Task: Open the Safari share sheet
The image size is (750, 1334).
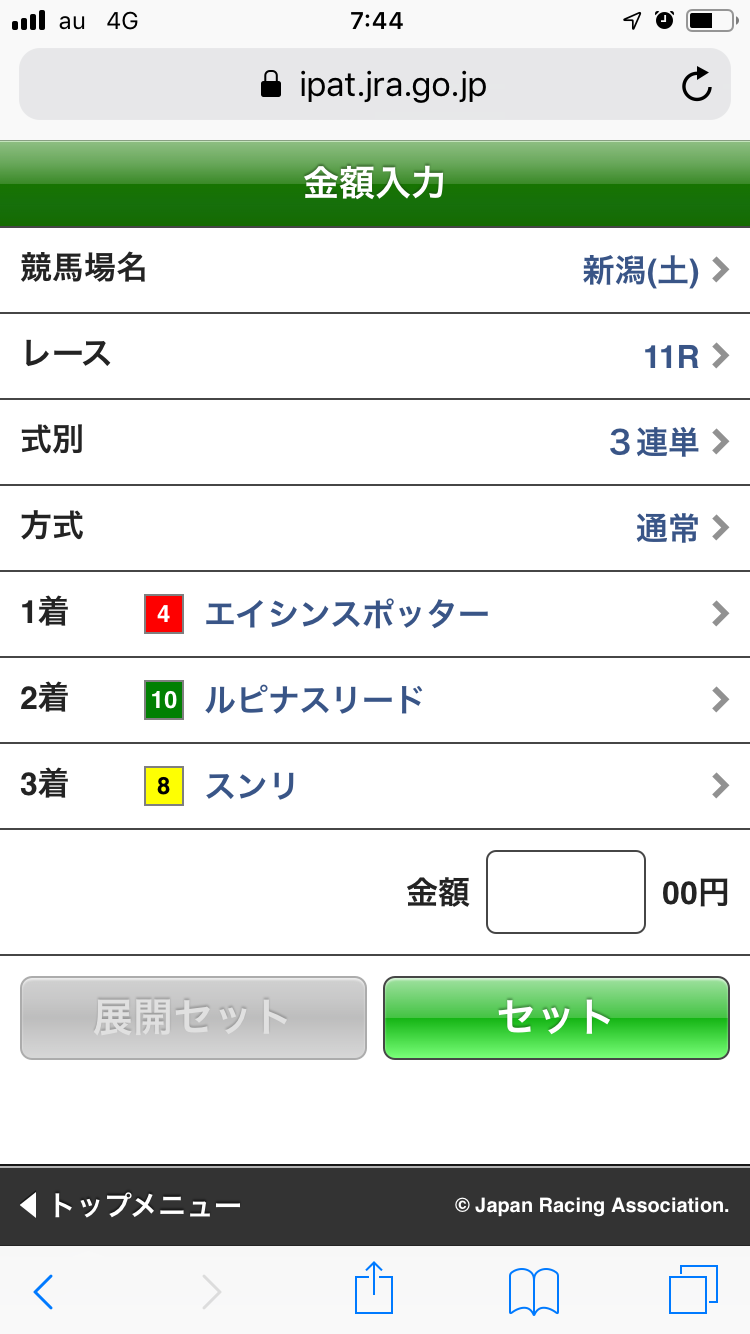Action: click(375, 1290)
